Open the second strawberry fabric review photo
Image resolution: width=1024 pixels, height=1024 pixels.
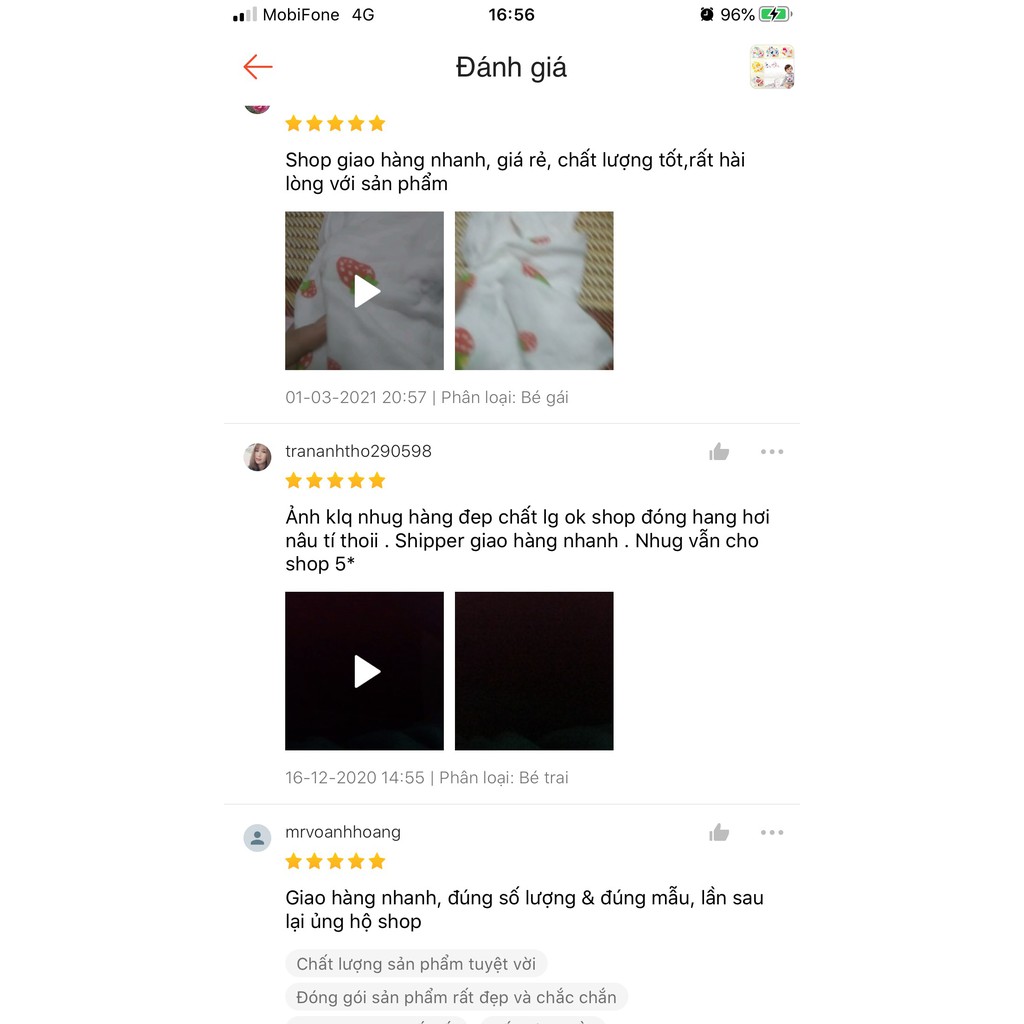point(534,291)
